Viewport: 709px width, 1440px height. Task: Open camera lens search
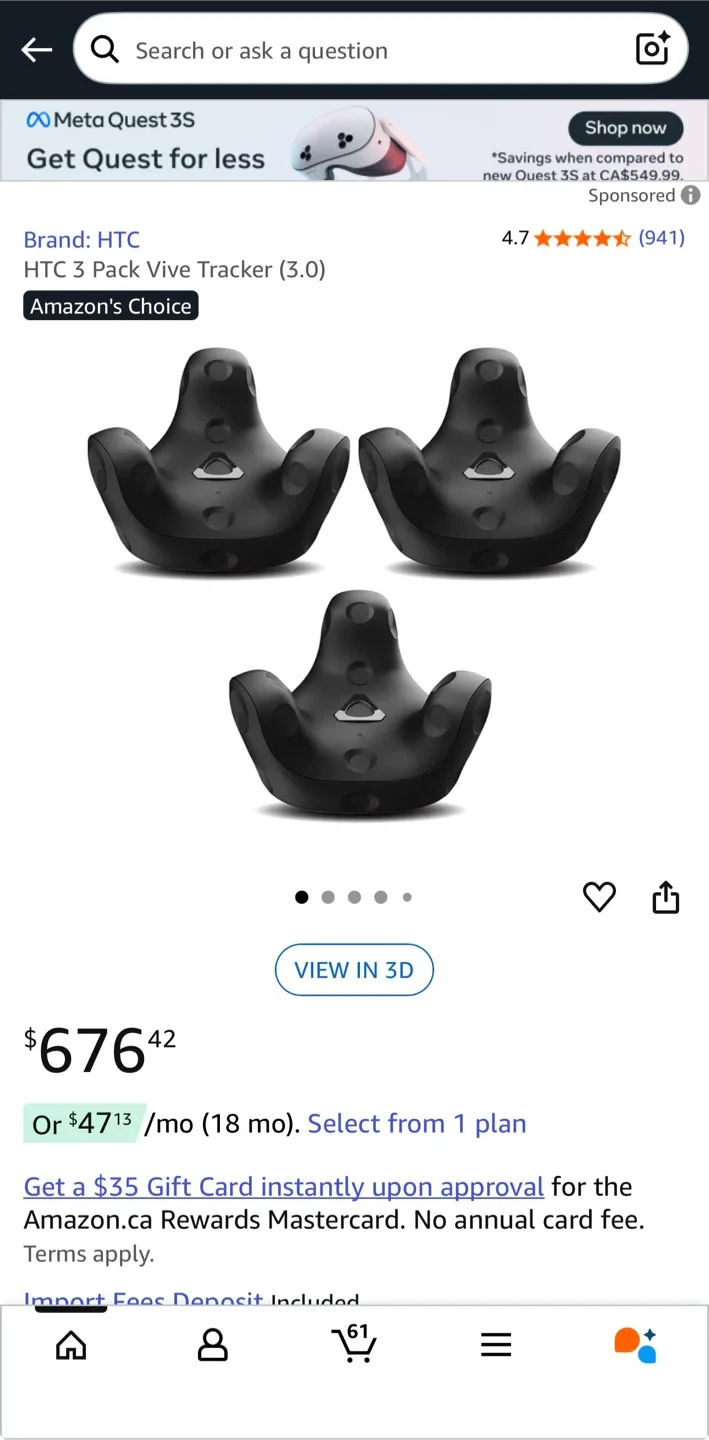[x=652, y=49]
